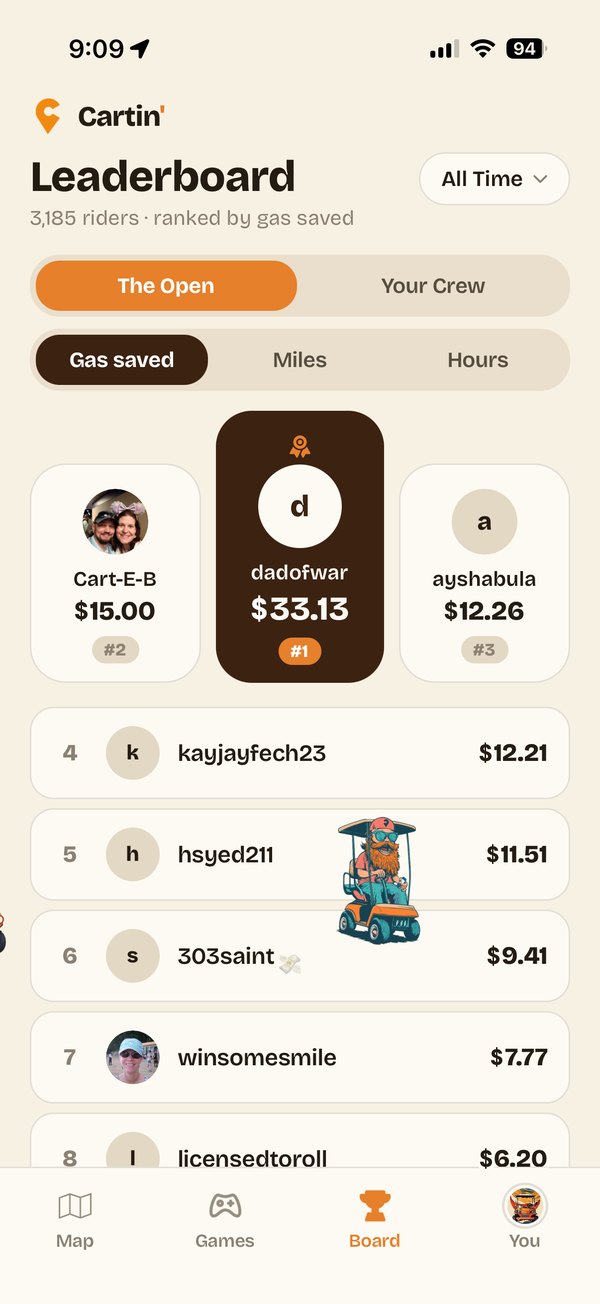Open the Games tab
The height and width of the screenshot is (1304, 600).
(x=225, y=1220)
